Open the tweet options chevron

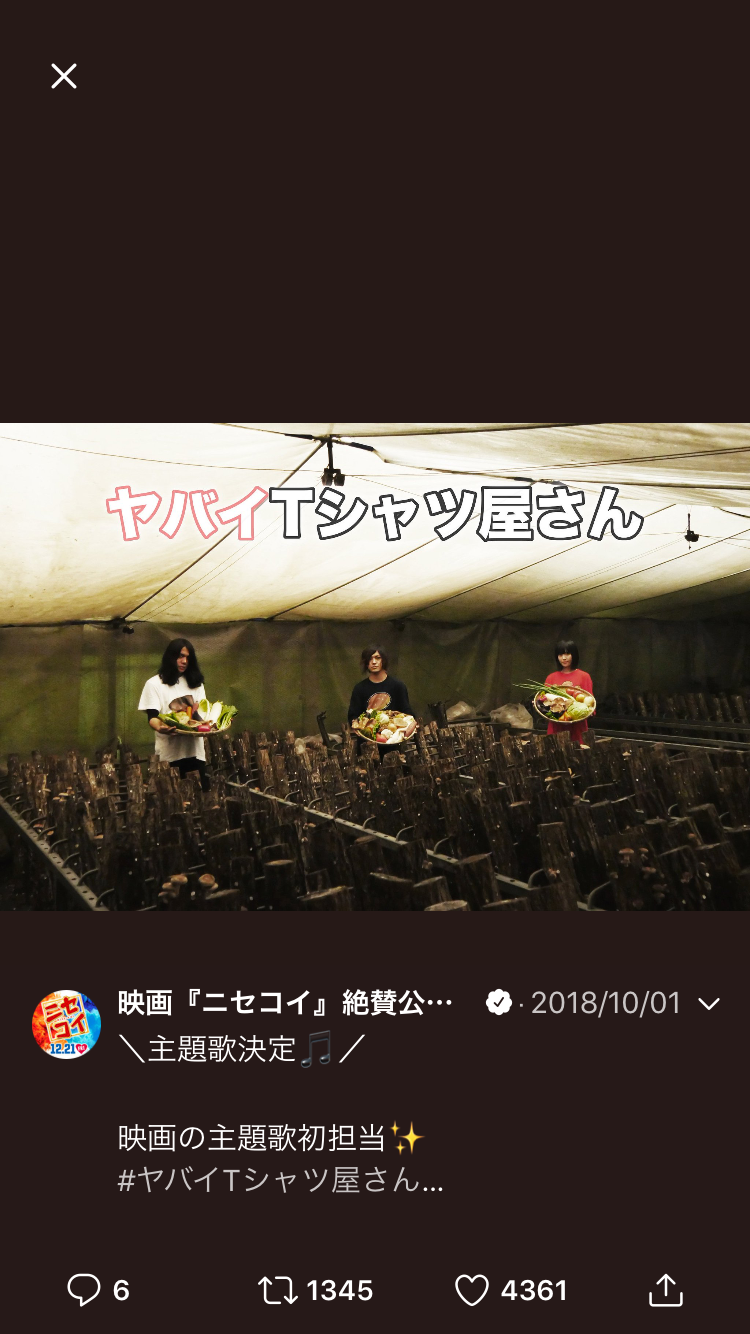click(x=709, y=1004)
